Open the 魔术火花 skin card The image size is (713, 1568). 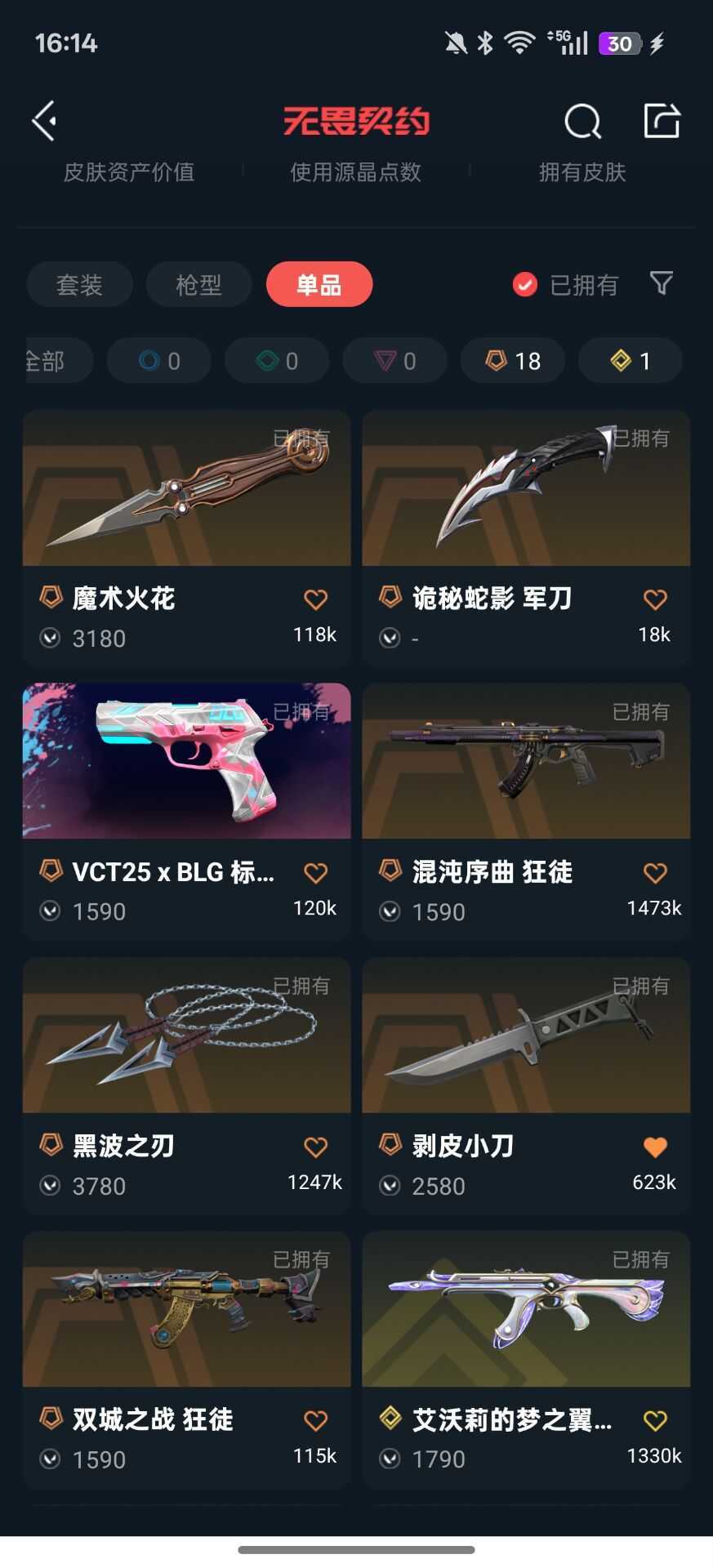click(187, 537)
